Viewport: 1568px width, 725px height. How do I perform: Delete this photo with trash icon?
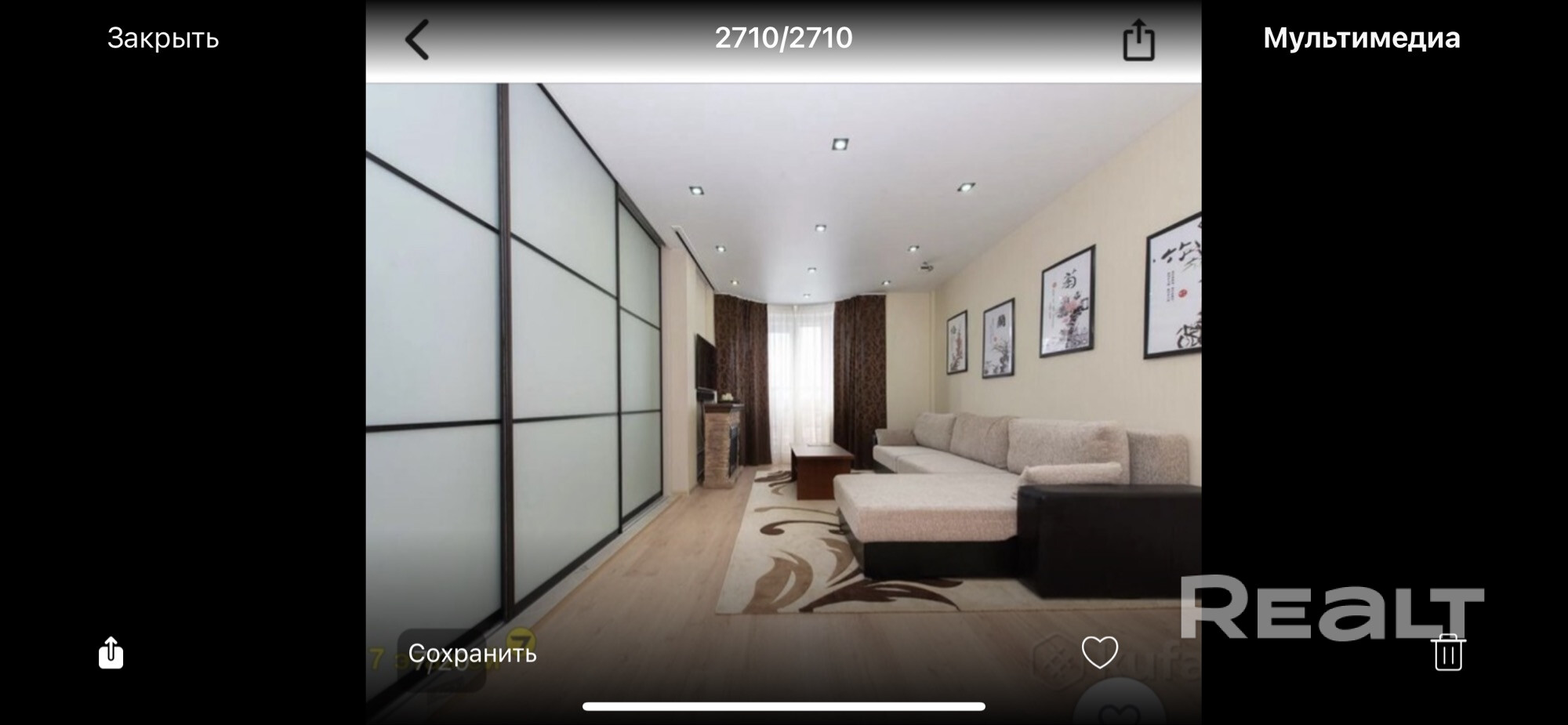coord(1447,652)
